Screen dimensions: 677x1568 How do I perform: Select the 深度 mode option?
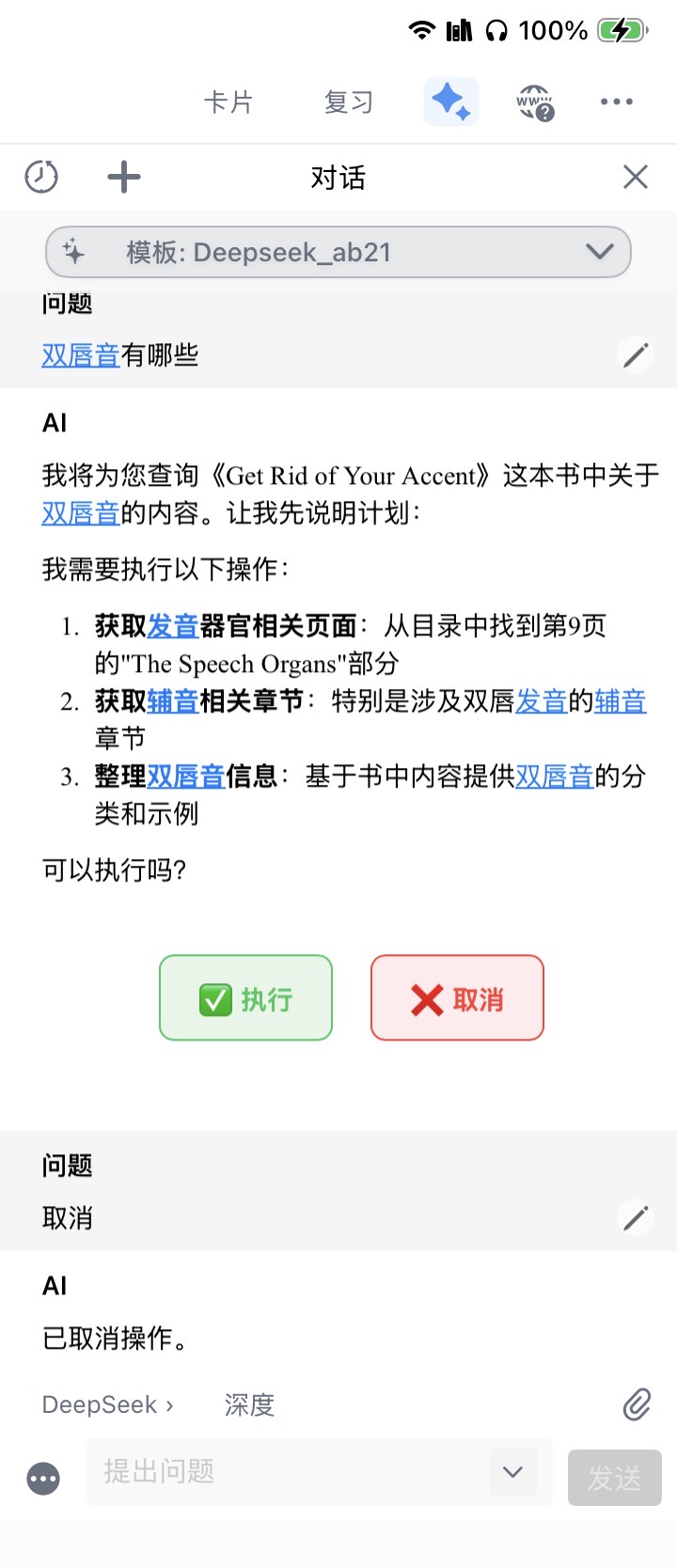[x=249, y=1404]
